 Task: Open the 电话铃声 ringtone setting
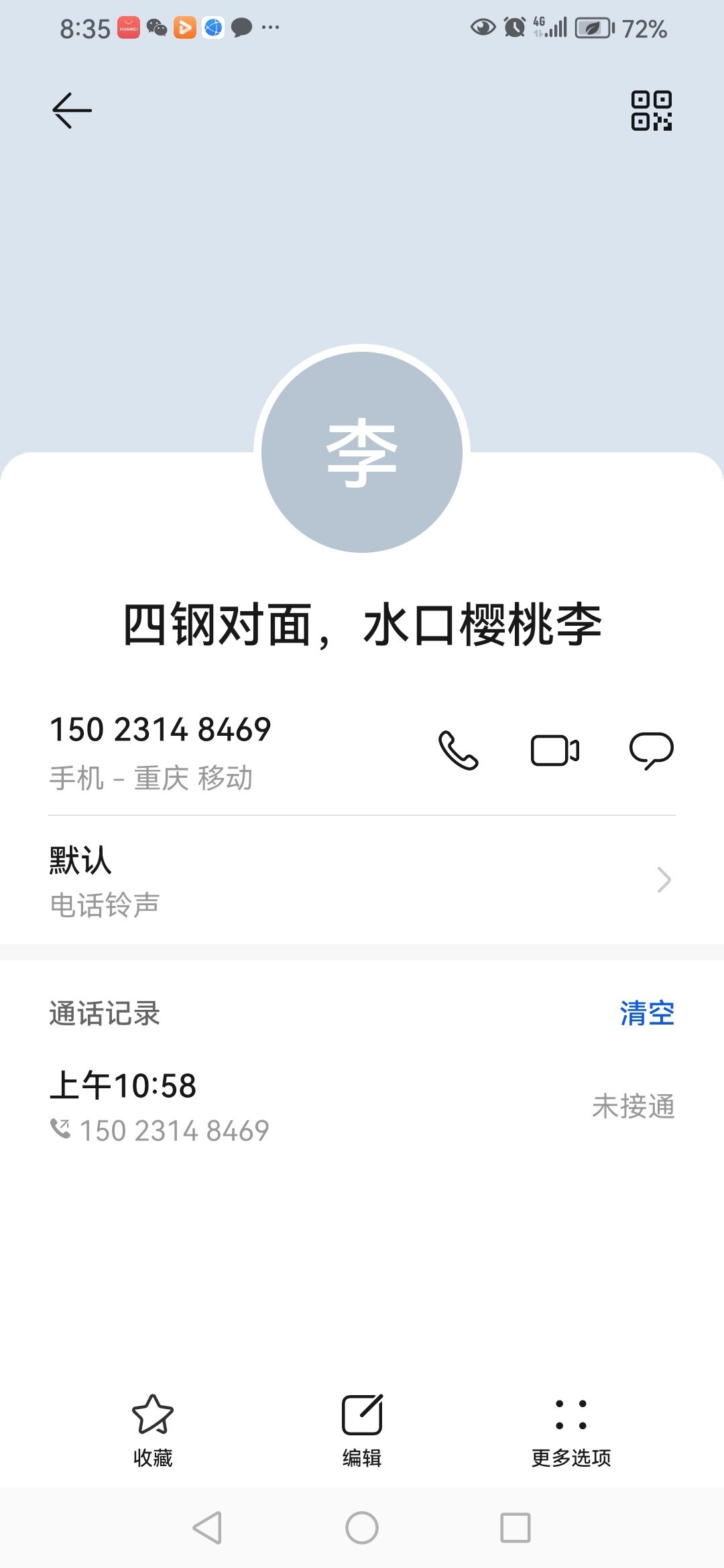[362, 880]
